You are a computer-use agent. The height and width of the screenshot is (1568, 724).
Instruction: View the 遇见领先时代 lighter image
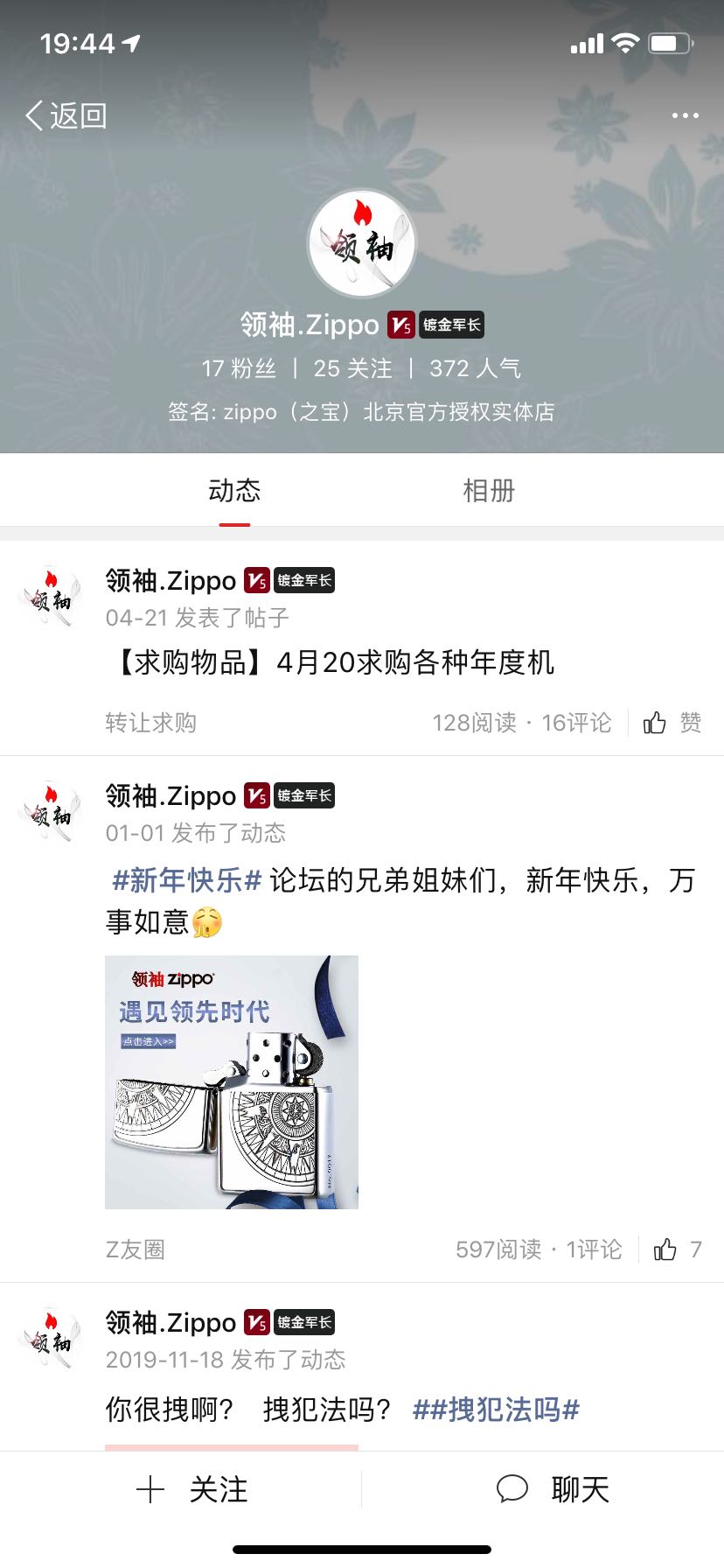(232, 1082)
